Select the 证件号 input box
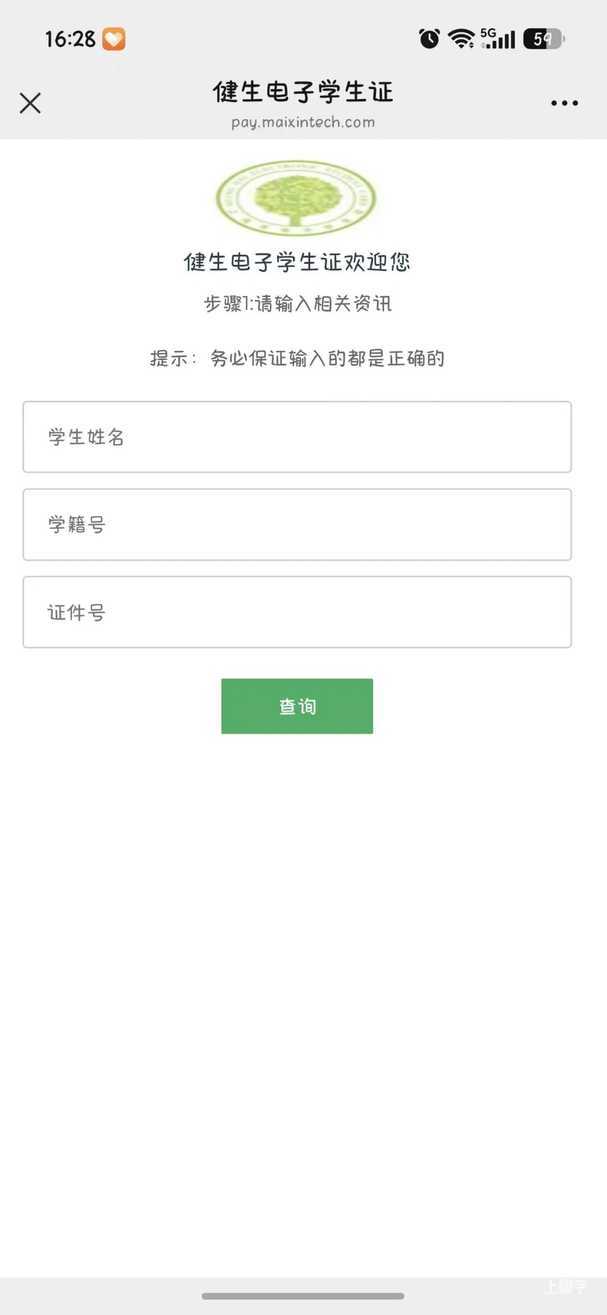 coord(297,612)
